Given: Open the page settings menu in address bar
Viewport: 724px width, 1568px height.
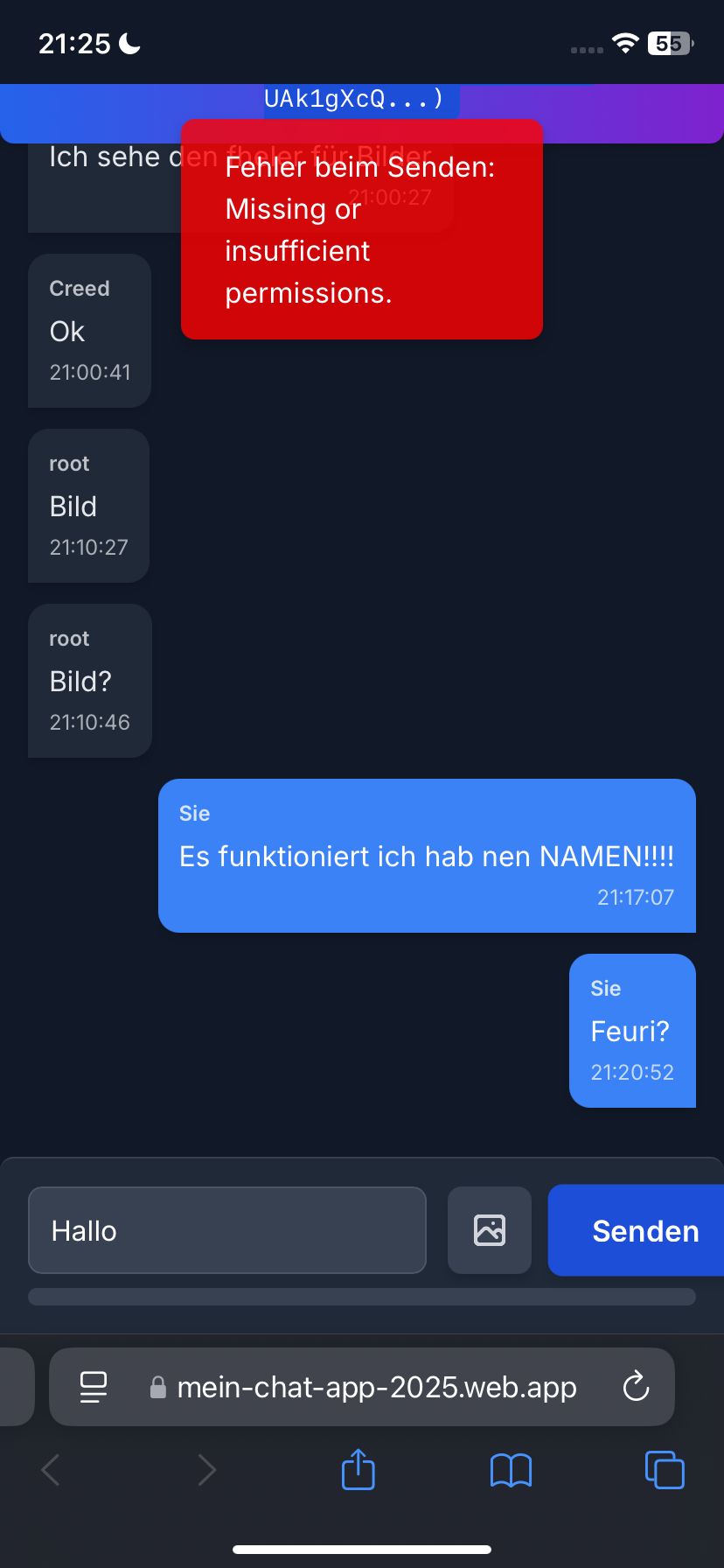Looking at the screenshot, I should pyautogui.click(x=94, y=1387).
